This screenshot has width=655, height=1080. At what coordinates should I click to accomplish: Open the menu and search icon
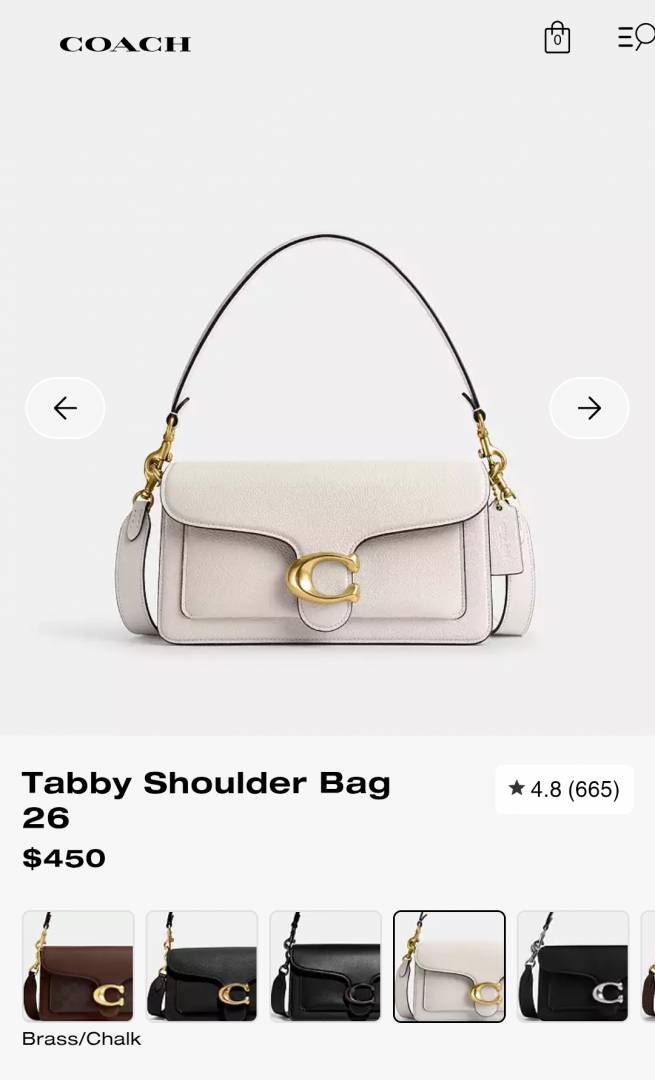[x=635, y=38]
